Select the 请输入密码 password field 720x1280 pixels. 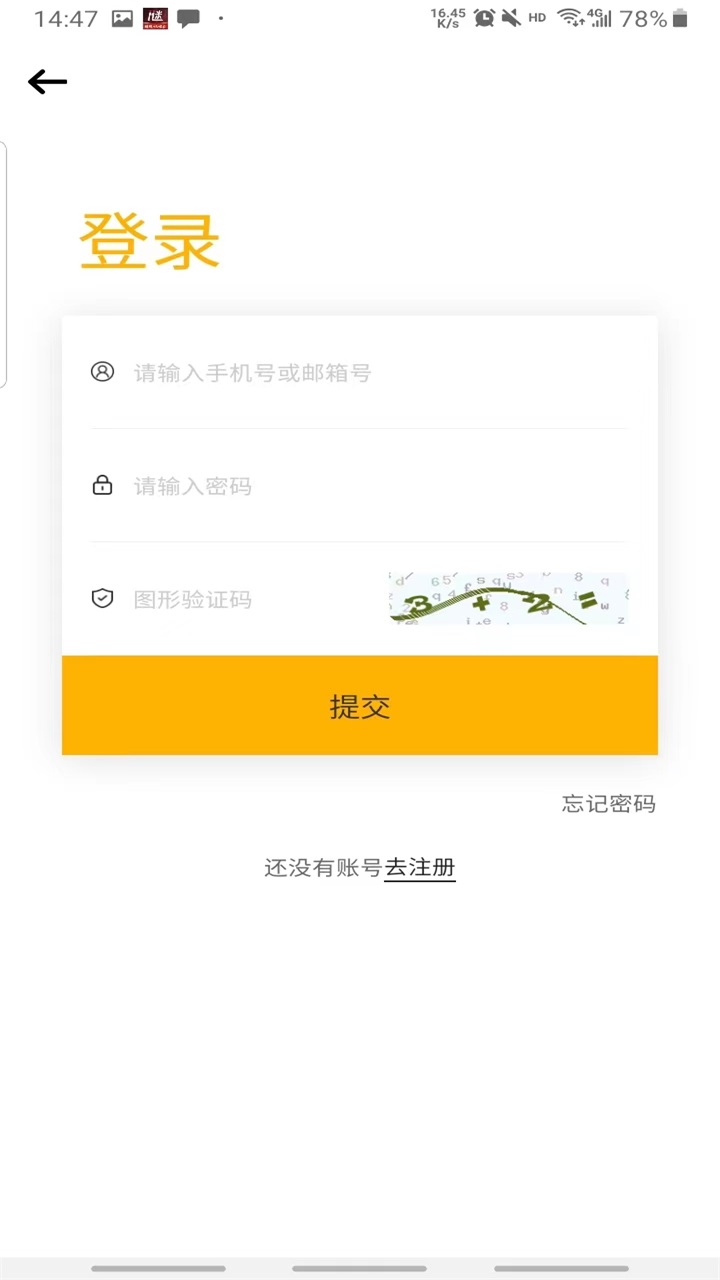click(x=300, y=486)
